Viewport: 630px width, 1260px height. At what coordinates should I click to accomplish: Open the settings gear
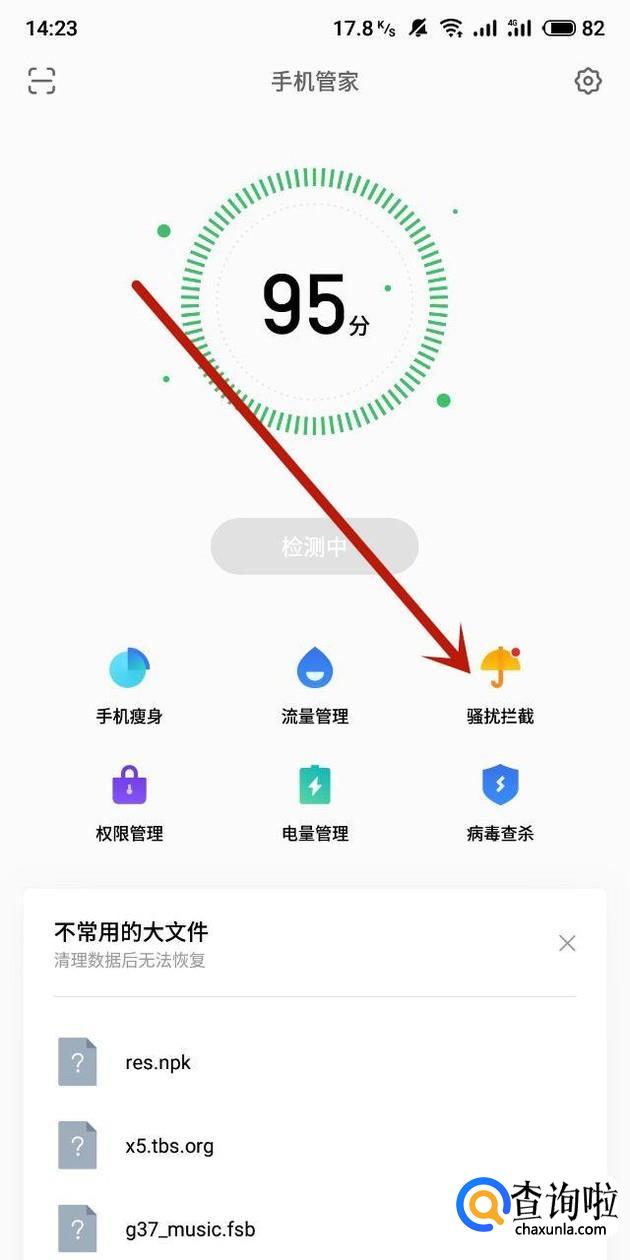[588, 81]
